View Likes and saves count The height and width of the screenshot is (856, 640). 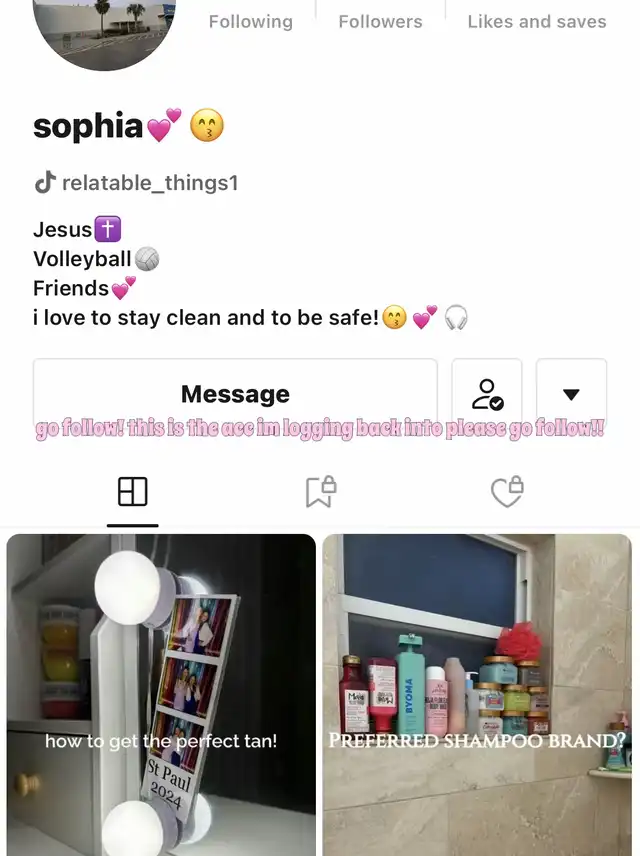click(x=537, y=22)
